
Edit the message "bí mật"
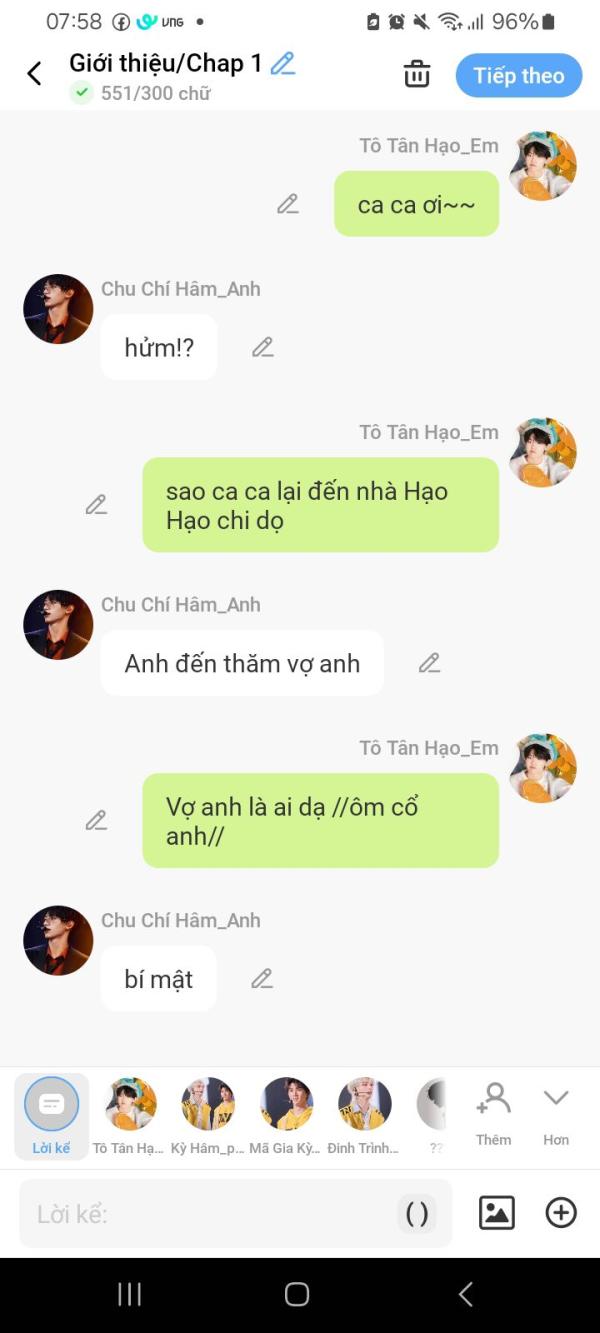pyautogui.click(x=262, y=979)
